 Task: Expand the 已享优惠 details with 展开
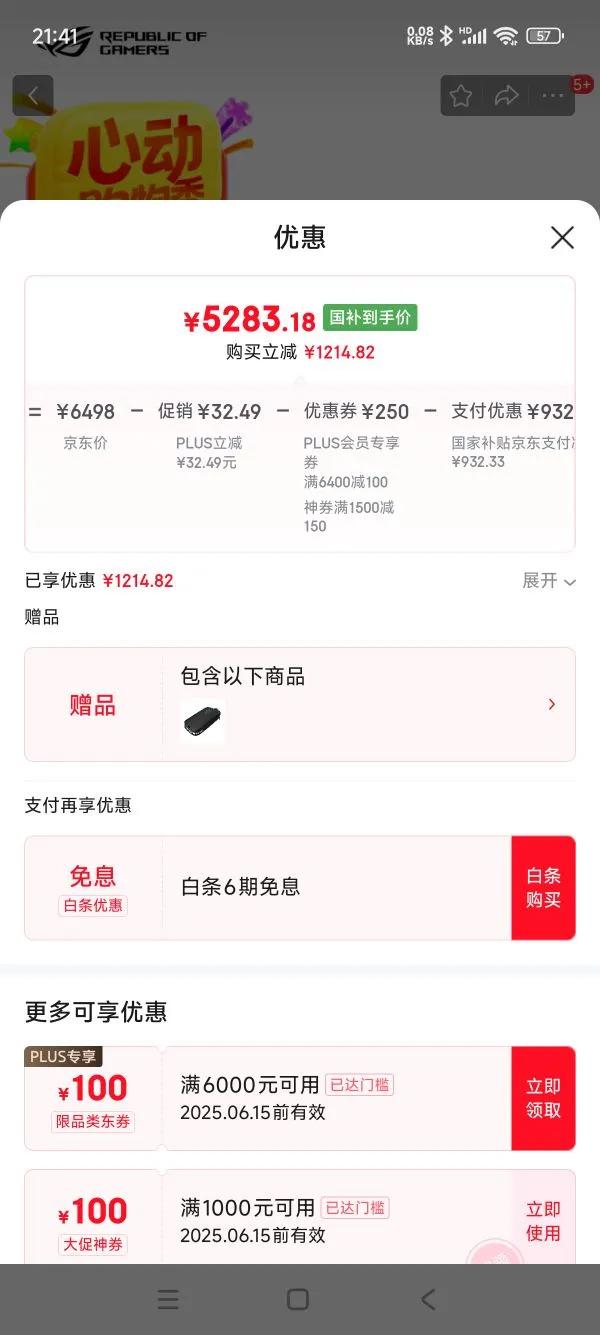pyautogui.click(x=549, y=581)
